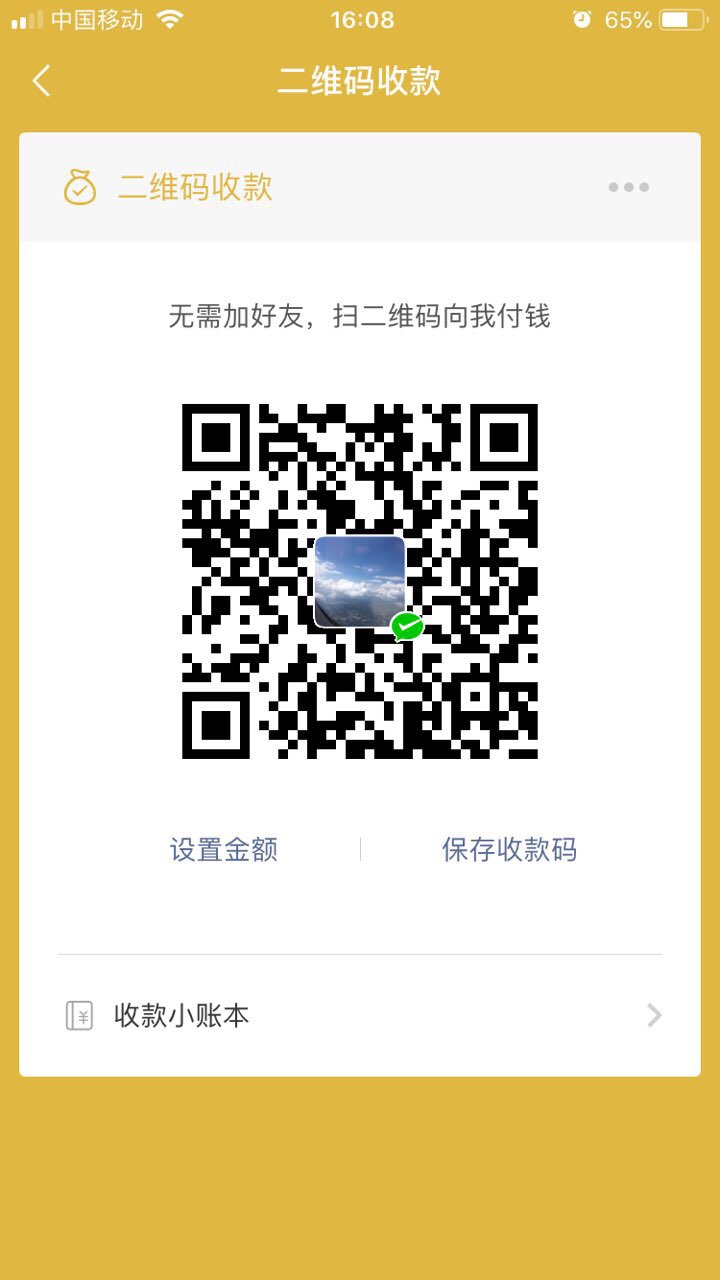Screen dimensions: 720x1280
Task: Click the green WeChat checkmark badge
Action: coord(406,626)
